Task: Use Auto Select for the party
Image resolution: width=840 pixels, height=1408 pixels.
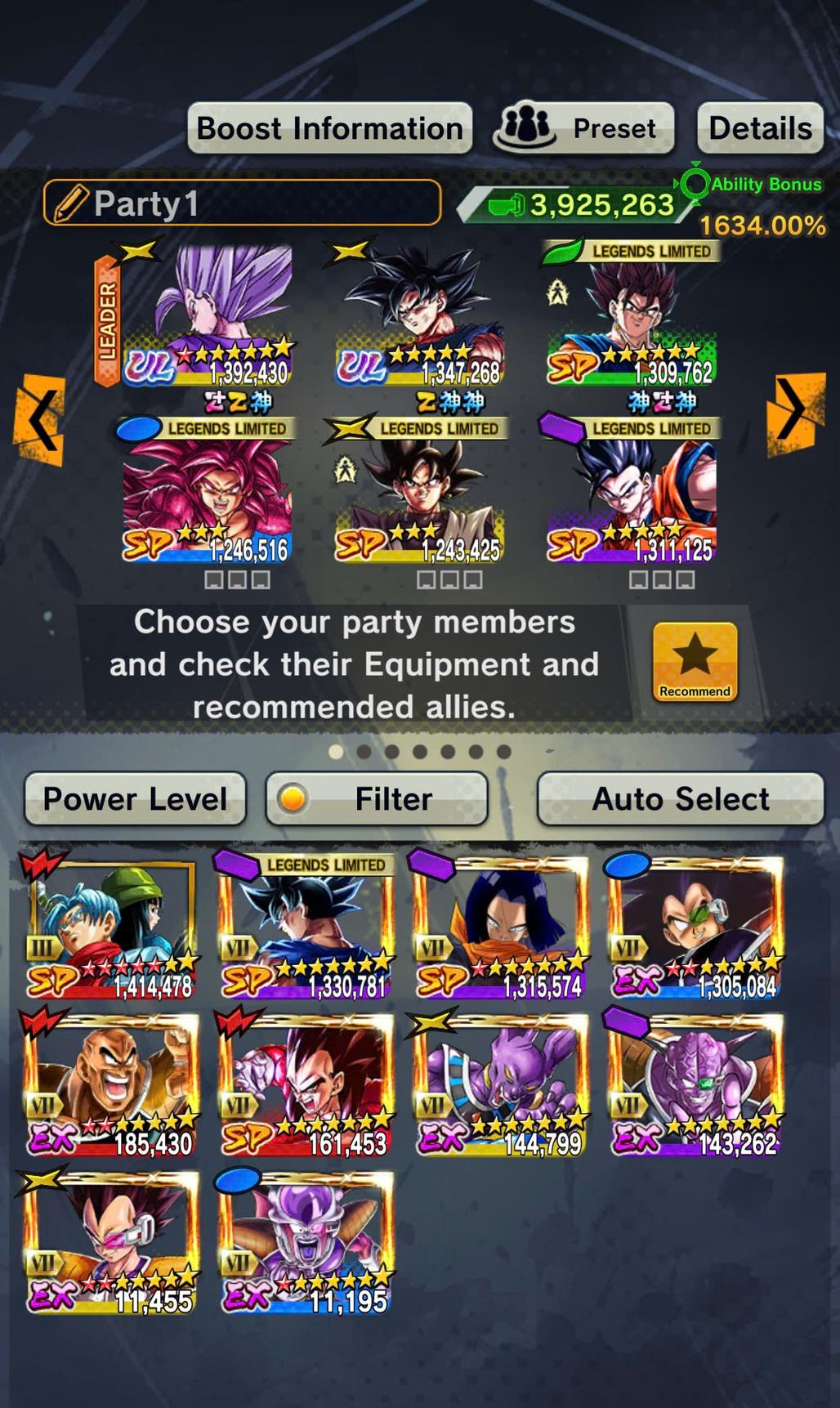Action: coord(680,798)
